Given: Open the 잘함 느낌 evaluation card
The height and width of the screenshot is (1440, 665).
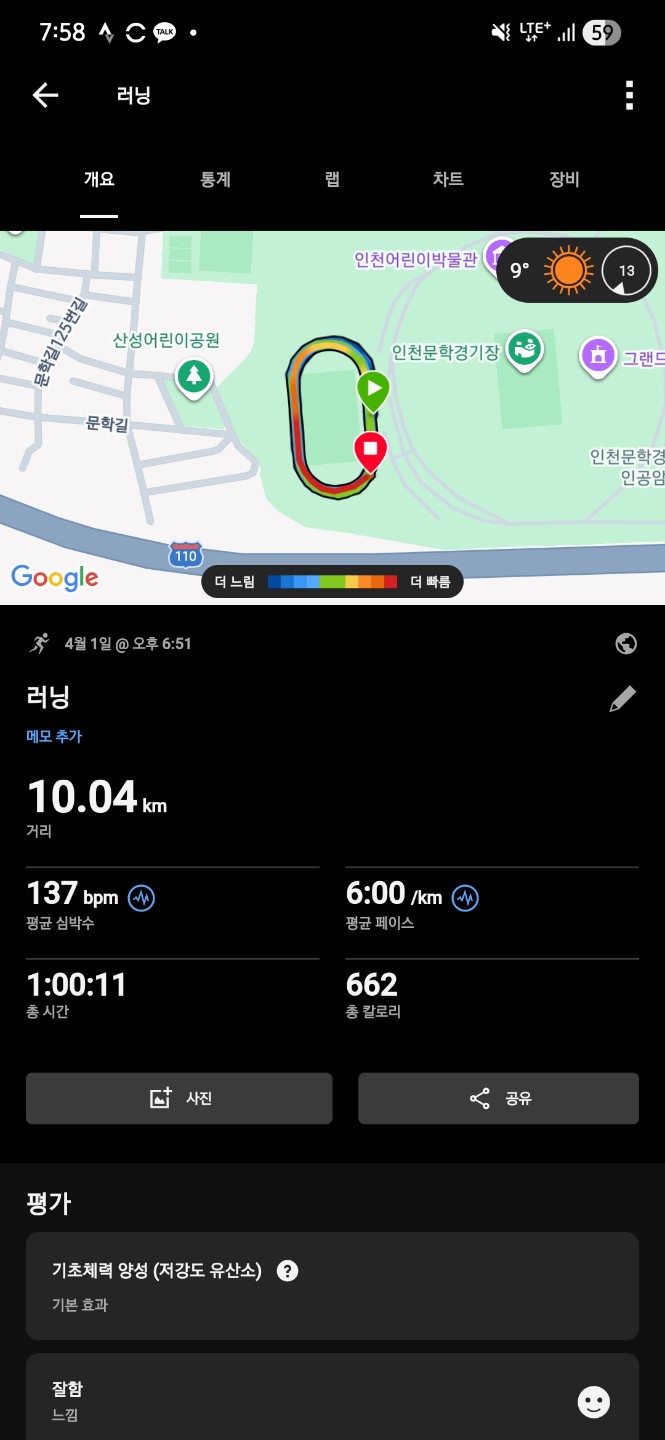Looking at the screenshot, I should tap(332, 1400).
